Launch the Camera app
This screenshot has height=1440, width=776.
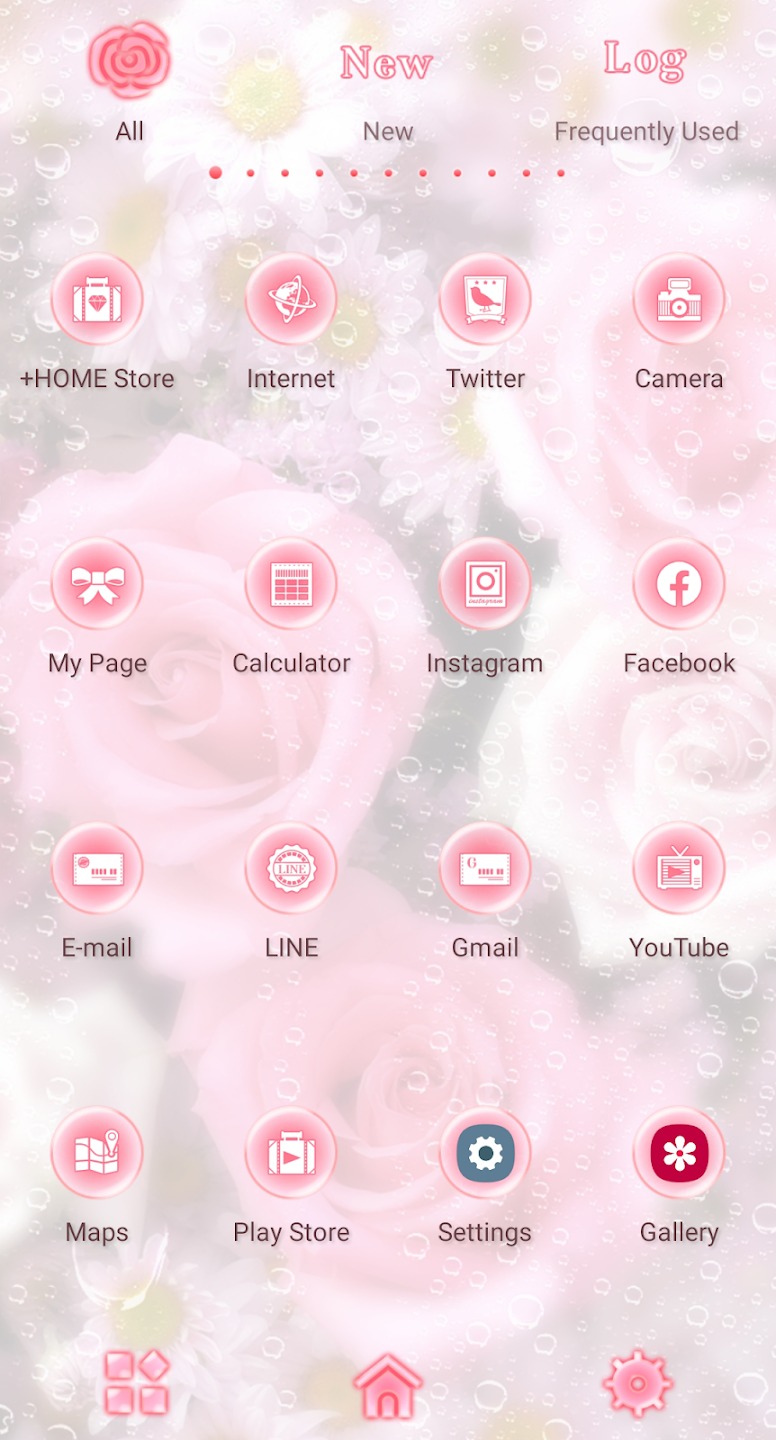coord(679,300)
